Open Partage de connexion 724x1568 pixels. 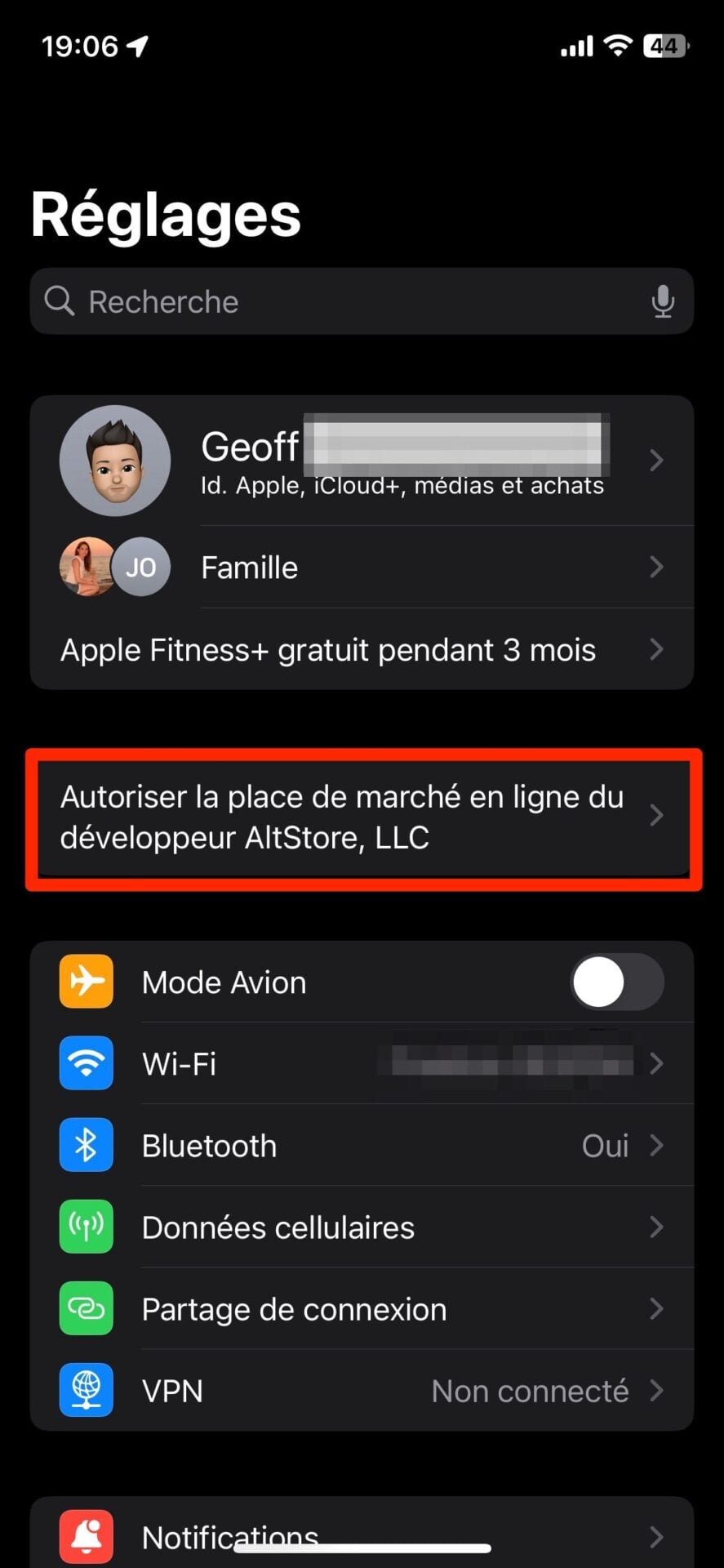click(362, 1309)
